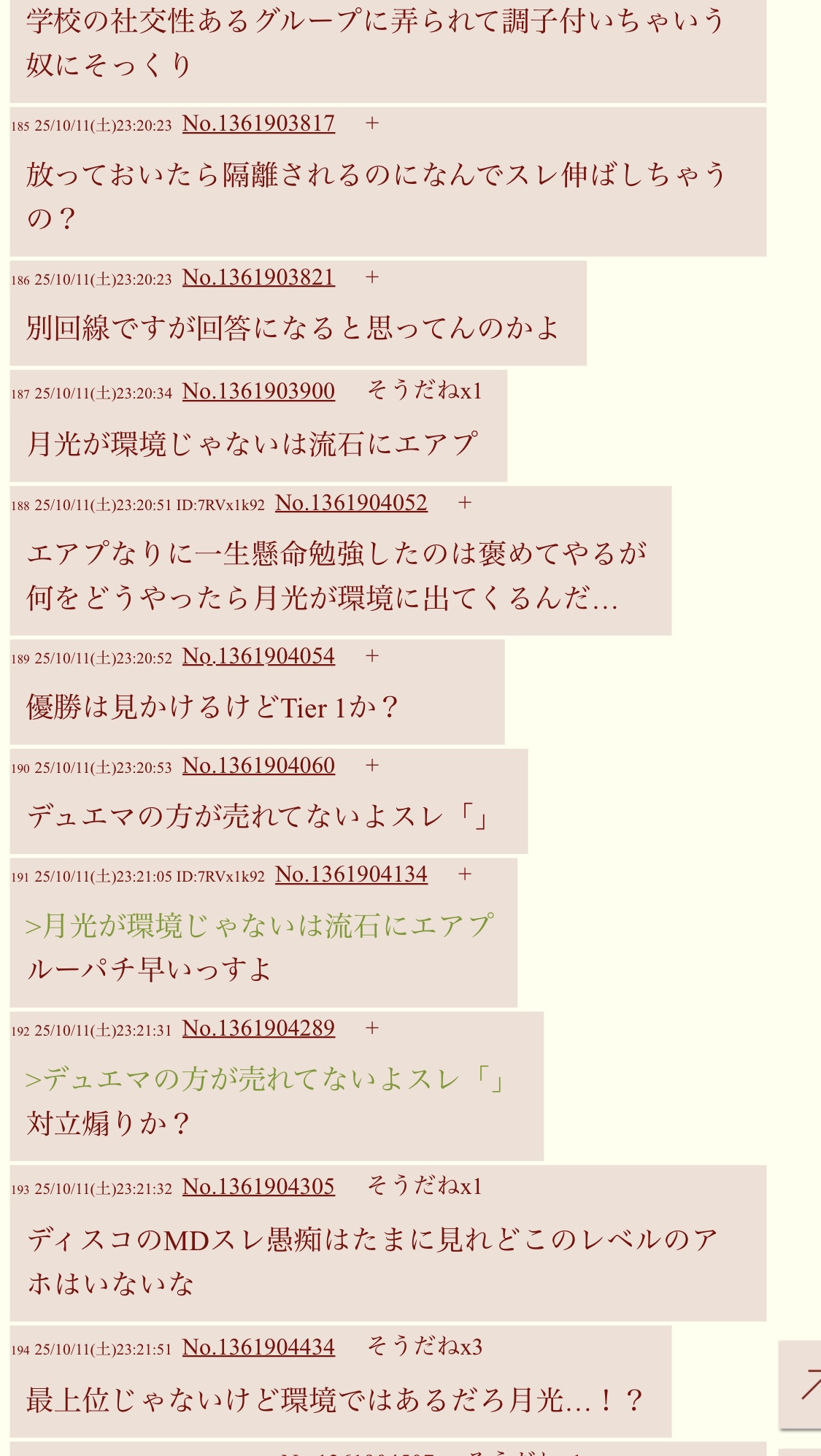The image size is (821, 1456).
Task: Open post number No.1361903821
Action: click(258, 278)
